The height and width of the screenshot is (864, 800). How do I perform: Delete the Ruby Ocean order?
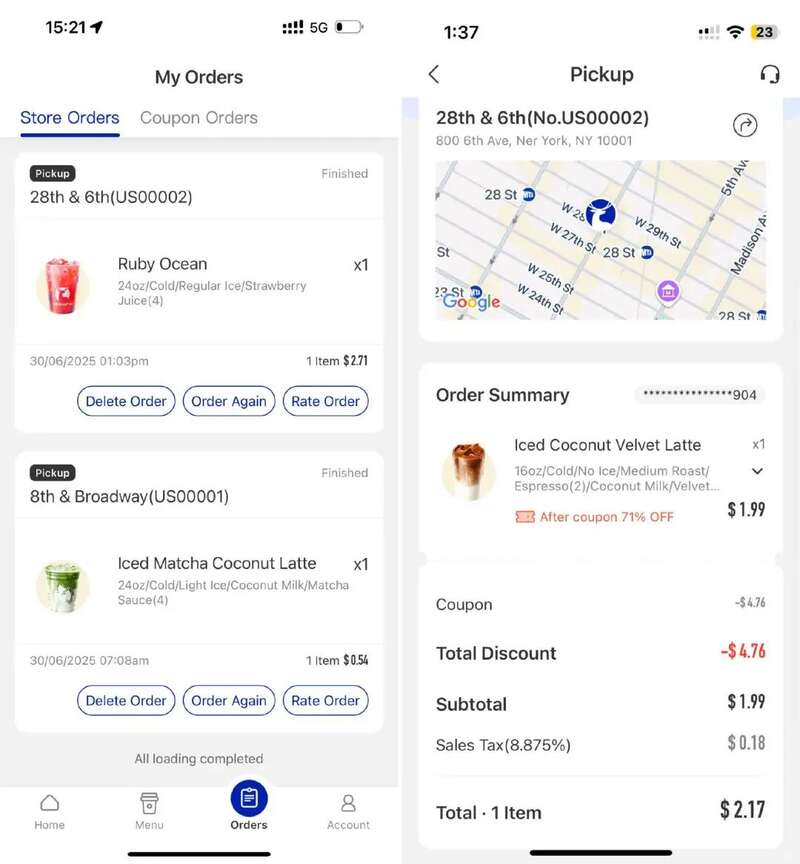tap(126, 401)
